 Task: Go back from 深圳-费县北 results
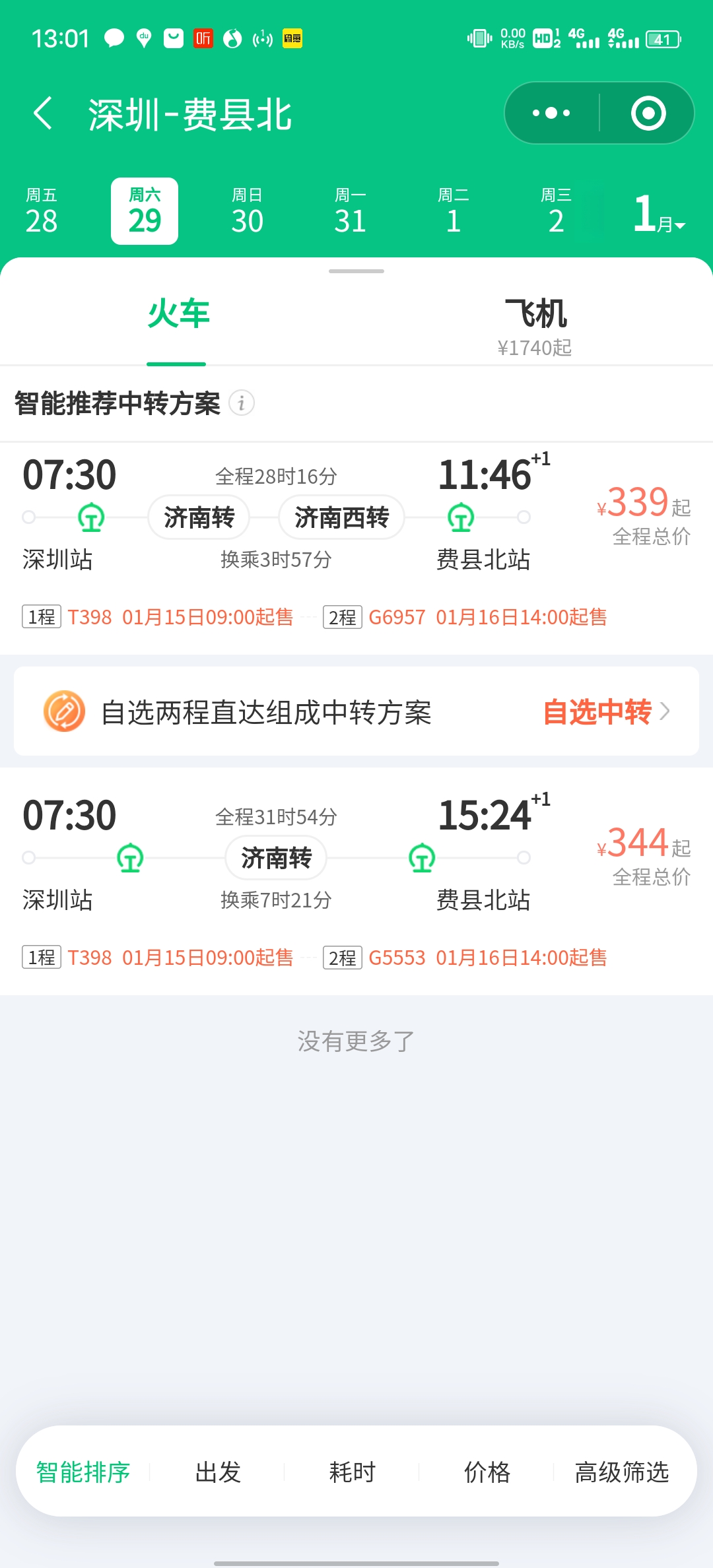pyautogui.click(x=44, y=114)
